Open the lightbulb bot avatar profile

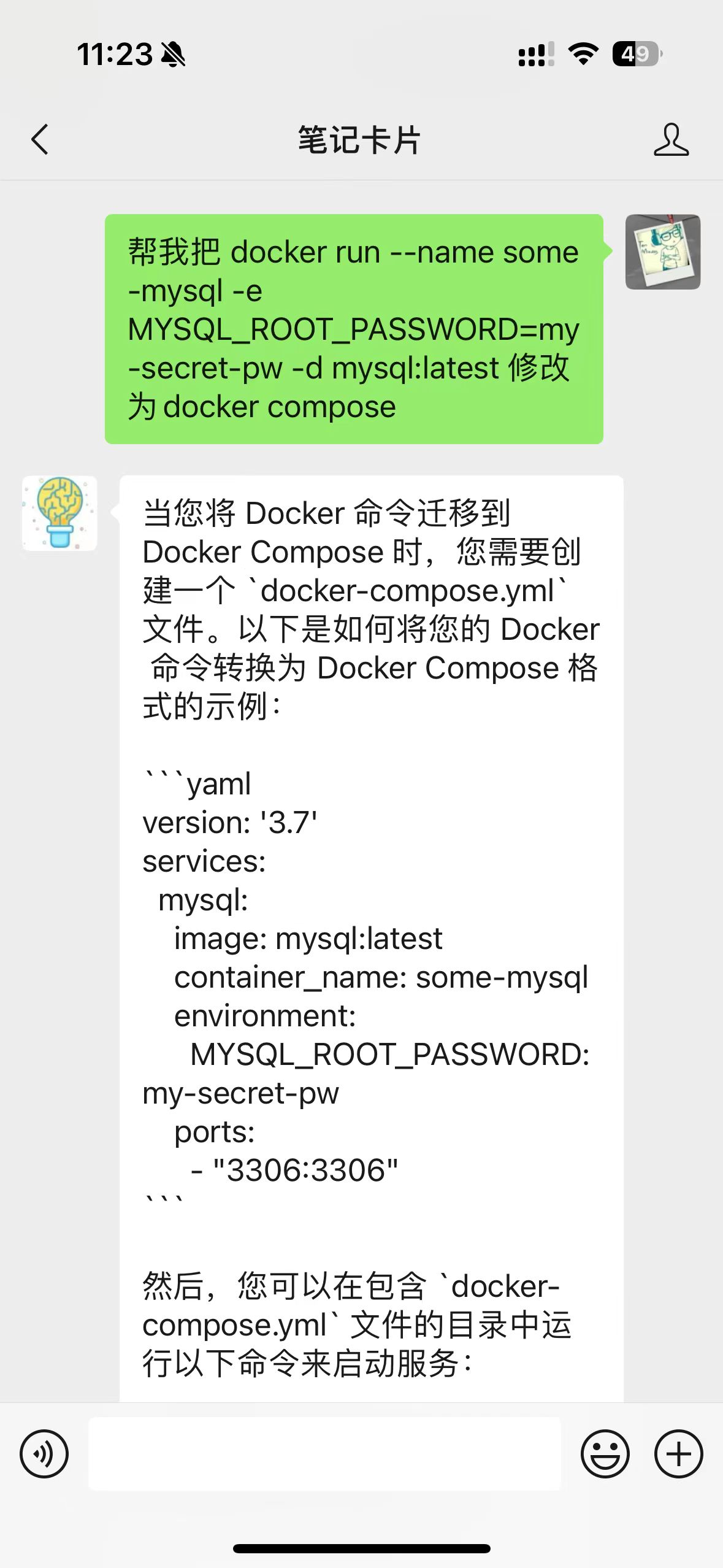[59, 513]
